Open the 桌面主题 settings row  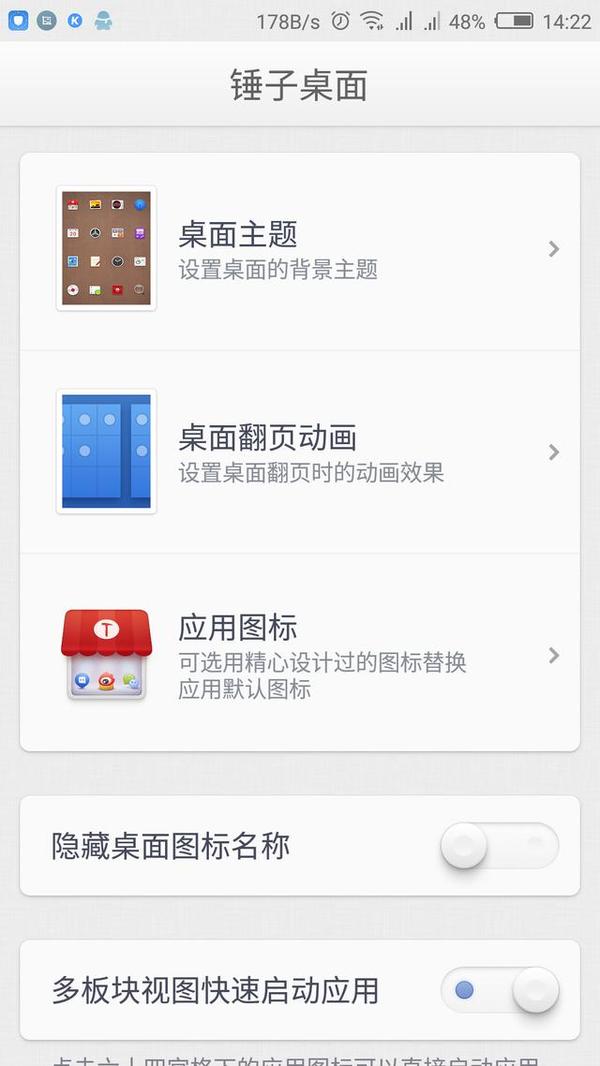click(x=300, y=249)
